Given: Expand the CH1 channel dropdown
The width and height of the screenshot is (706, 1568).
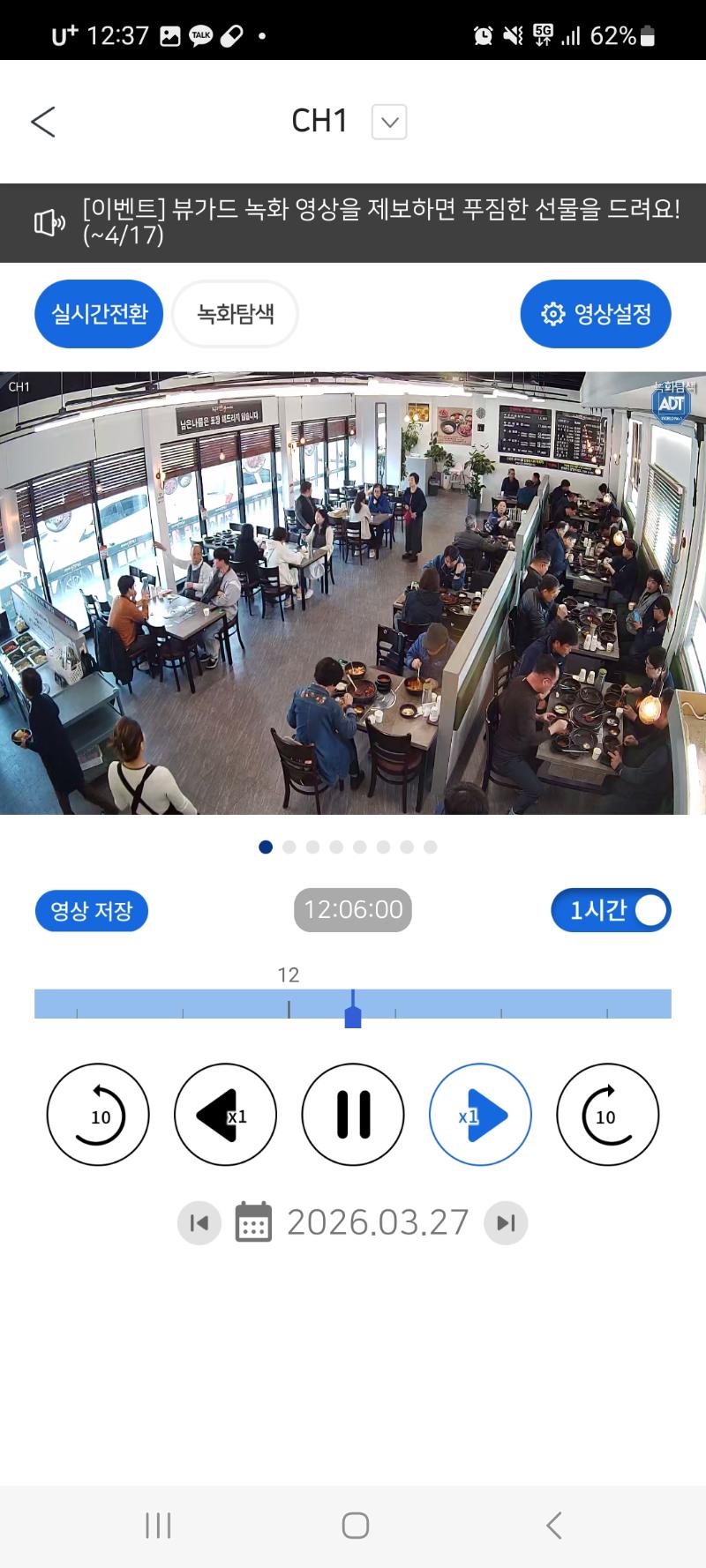Looking at the screenshot, I should click(x=388, y=122).
